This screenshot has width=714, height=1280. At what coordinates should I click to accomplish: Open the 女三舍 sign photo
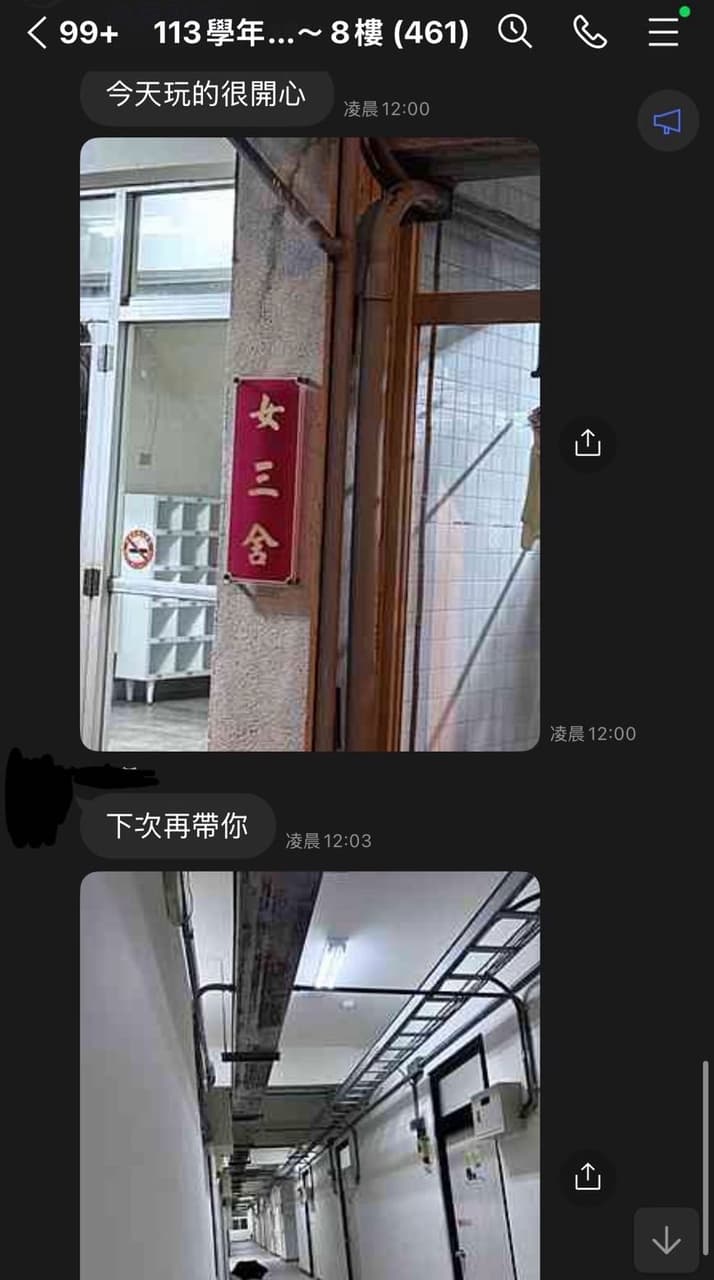tap(309, 444)
